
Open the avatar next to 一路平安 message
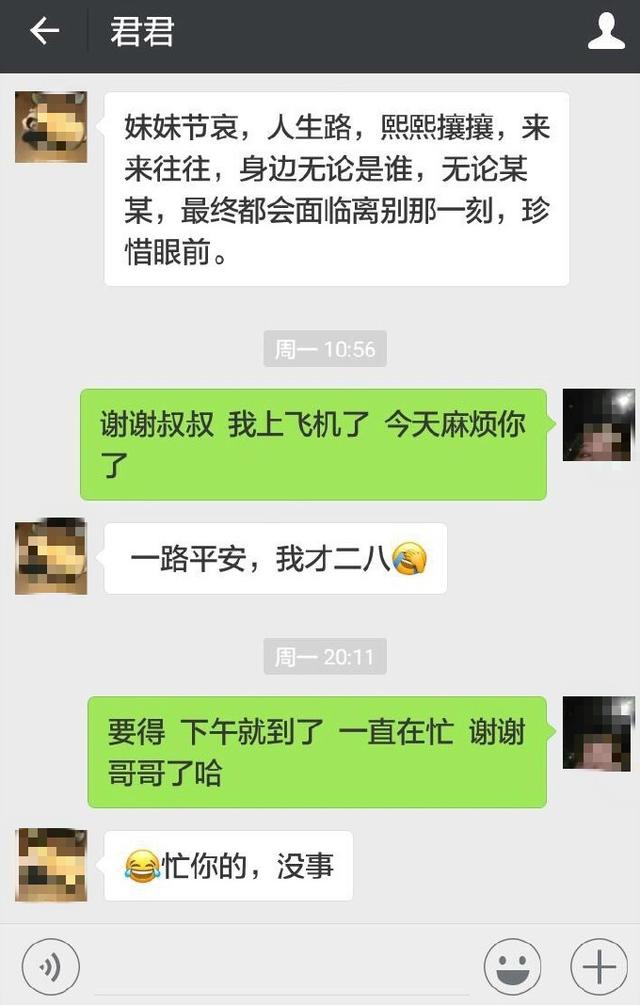(x=50, y=557)
